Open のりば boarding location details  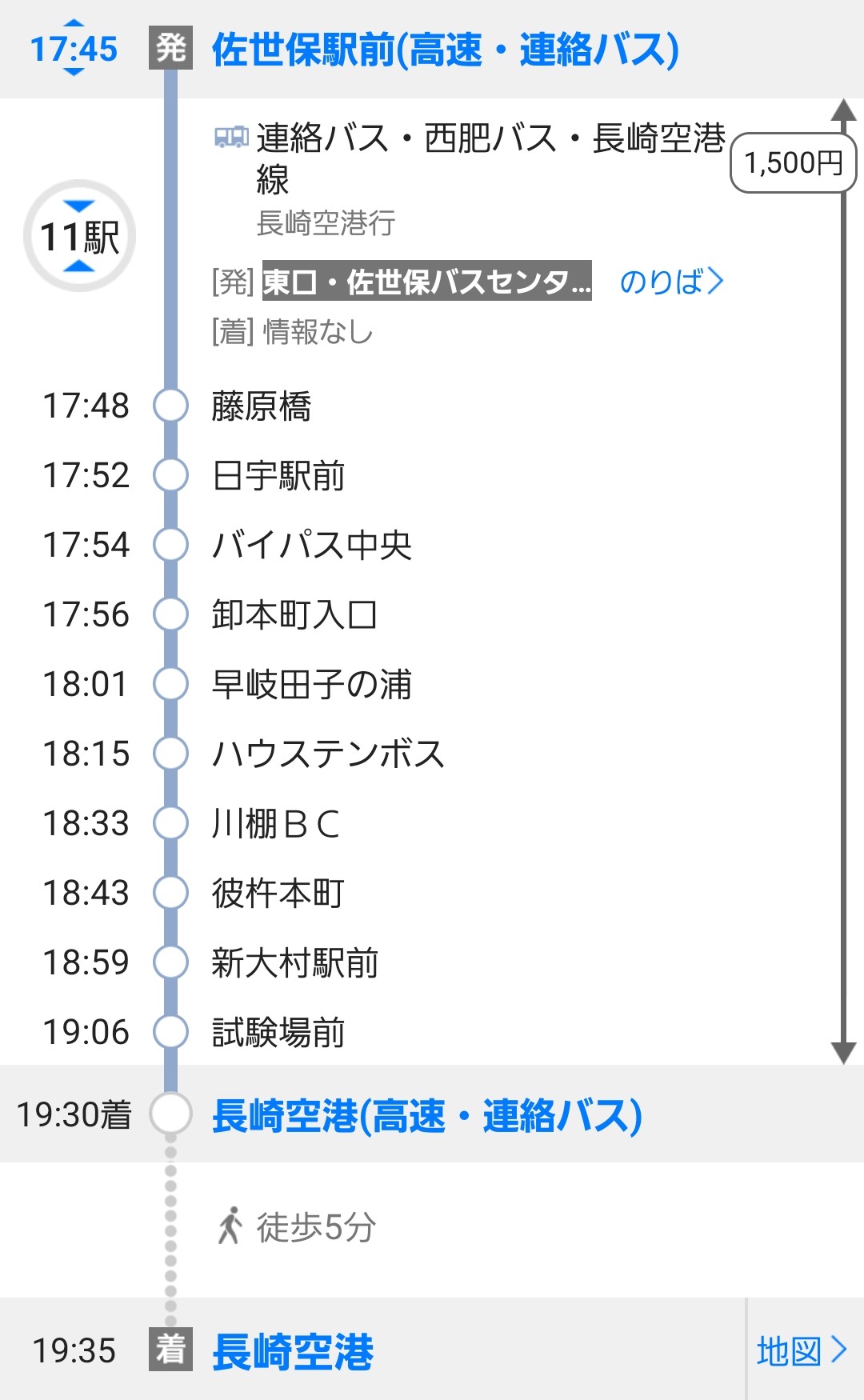671,282
